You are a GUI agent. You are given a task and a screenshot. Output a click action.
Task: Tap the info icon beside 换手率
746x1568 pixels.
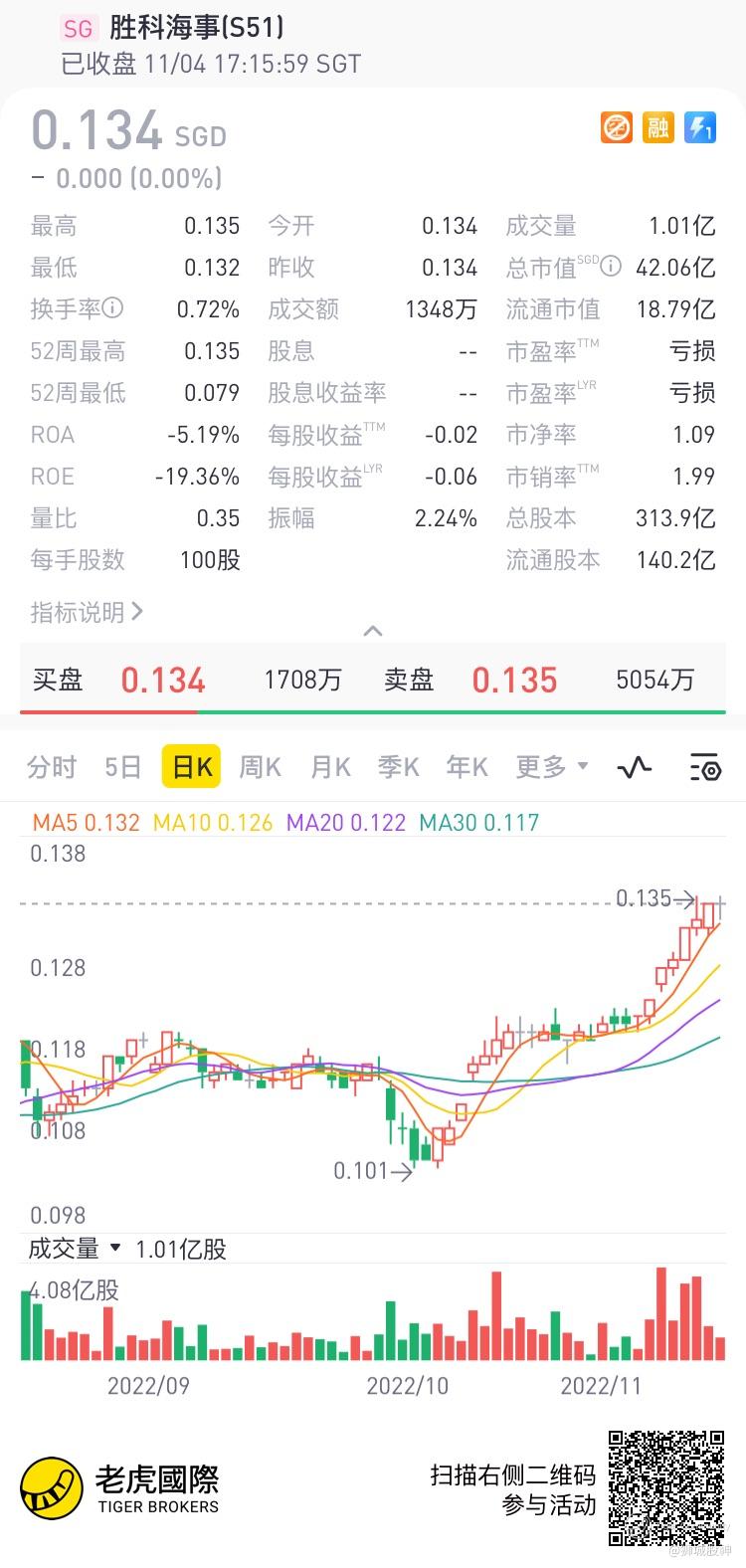pos(113,308)
